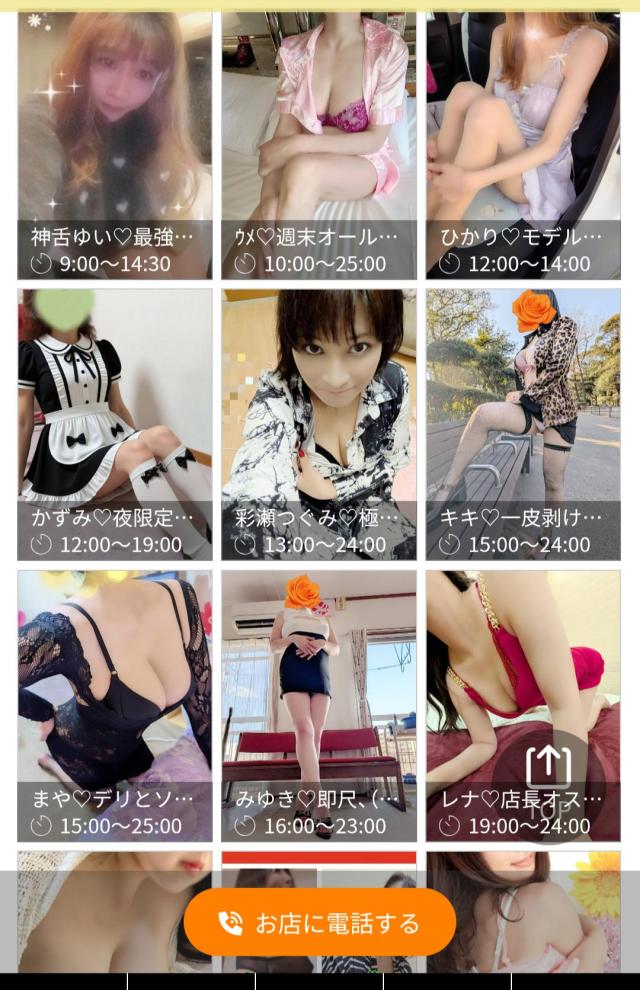Tap the scroll-to-top arrow button
The width and height of the screenshot is (640, 990).
pos(549,767)
